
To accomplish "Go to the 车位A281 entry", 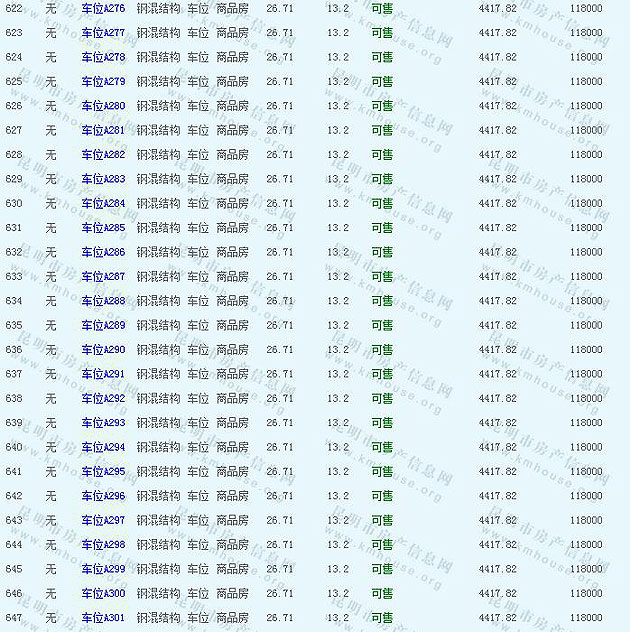I will (103, 130).
